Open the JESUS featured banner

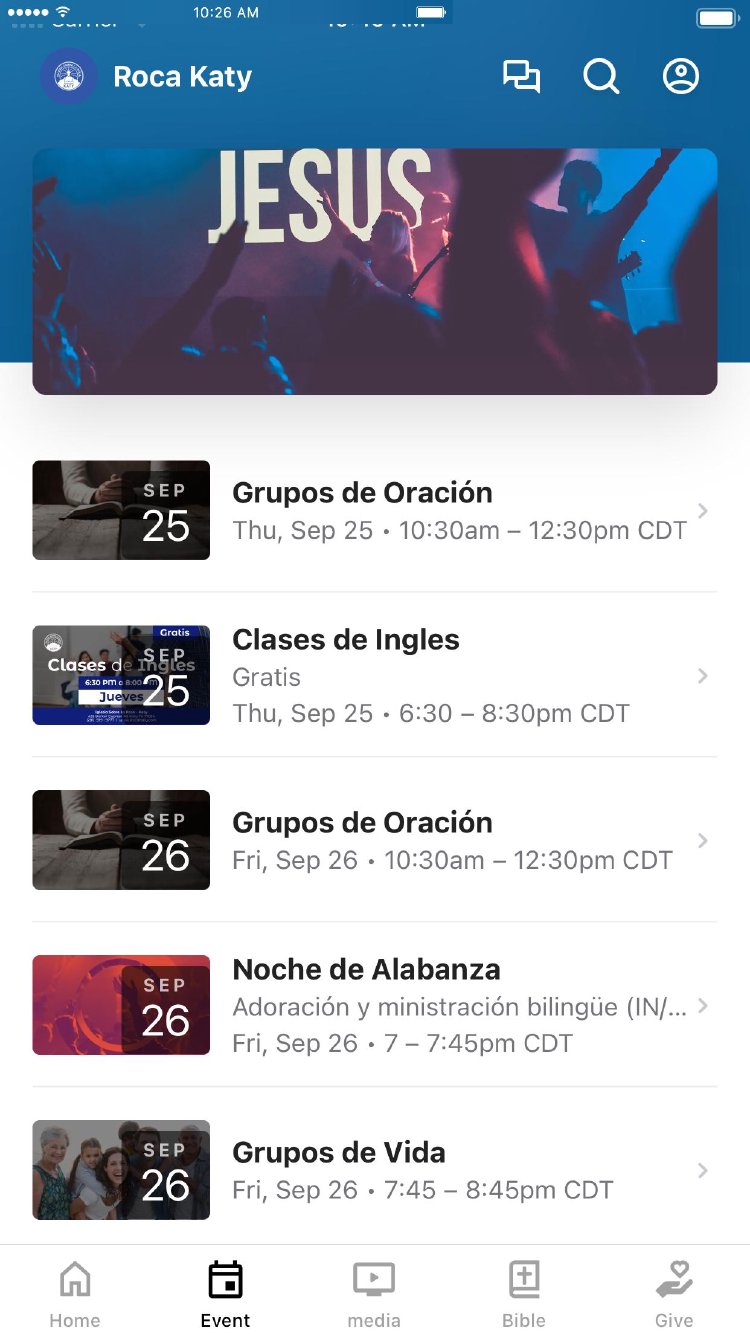375,271
